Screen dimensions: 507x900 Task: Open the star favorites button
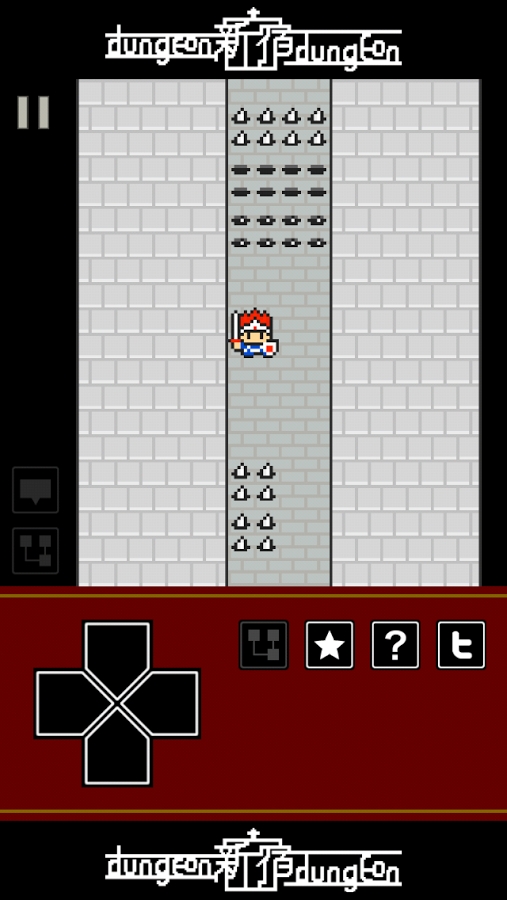(x=330, y=645)
